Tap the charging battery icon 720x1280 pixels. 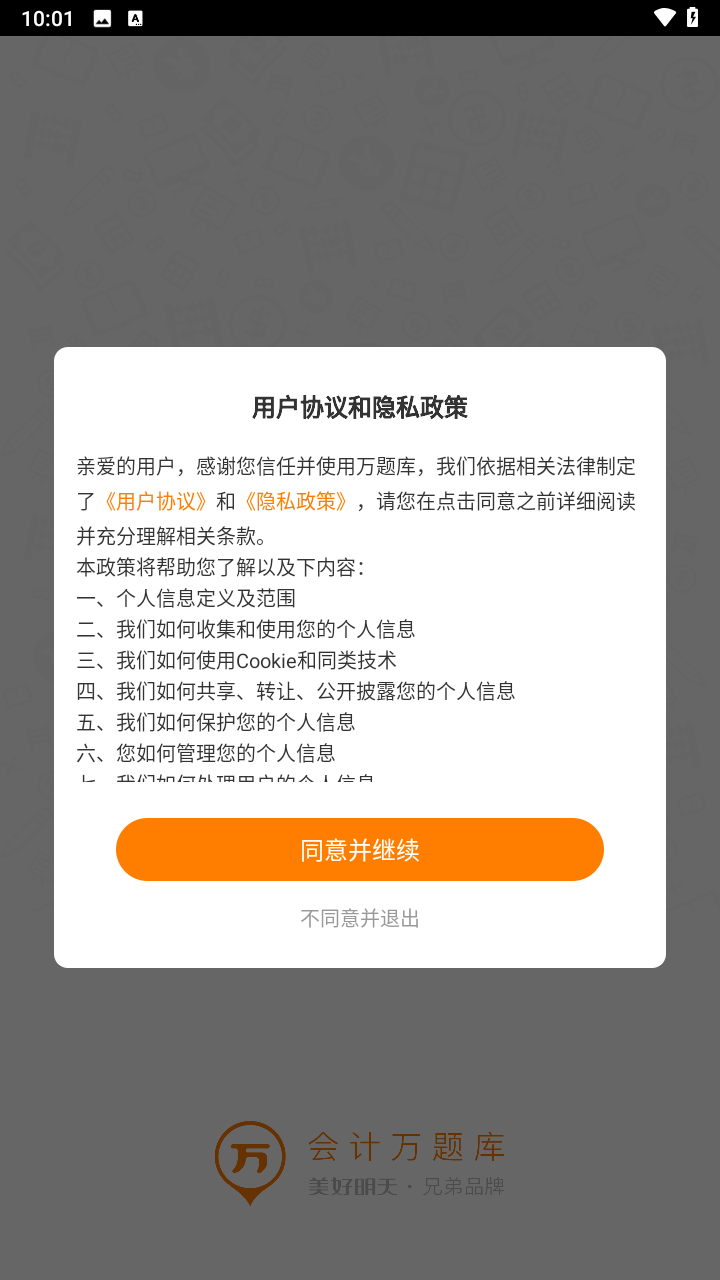pos(694,17)
